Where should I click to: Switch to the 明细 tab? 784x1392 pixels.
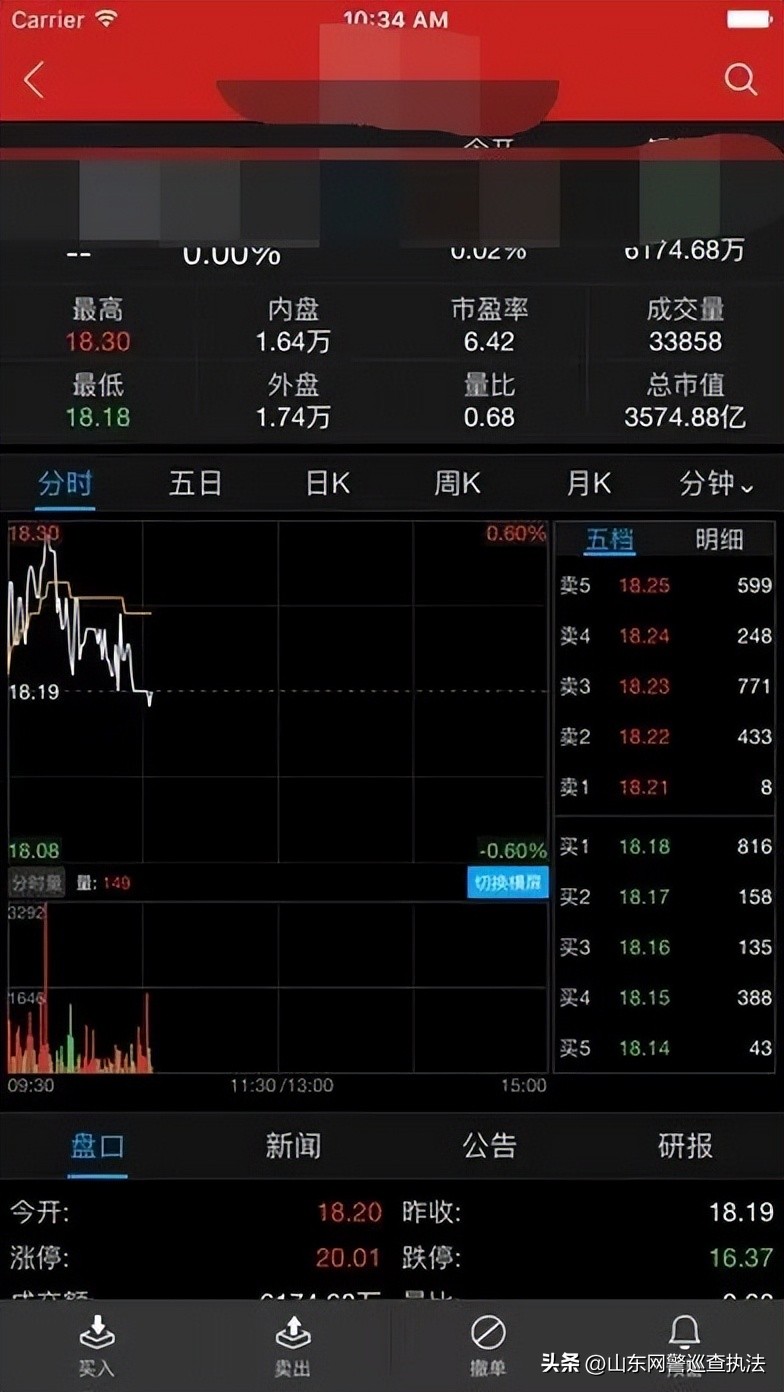[x=719, y=541]
